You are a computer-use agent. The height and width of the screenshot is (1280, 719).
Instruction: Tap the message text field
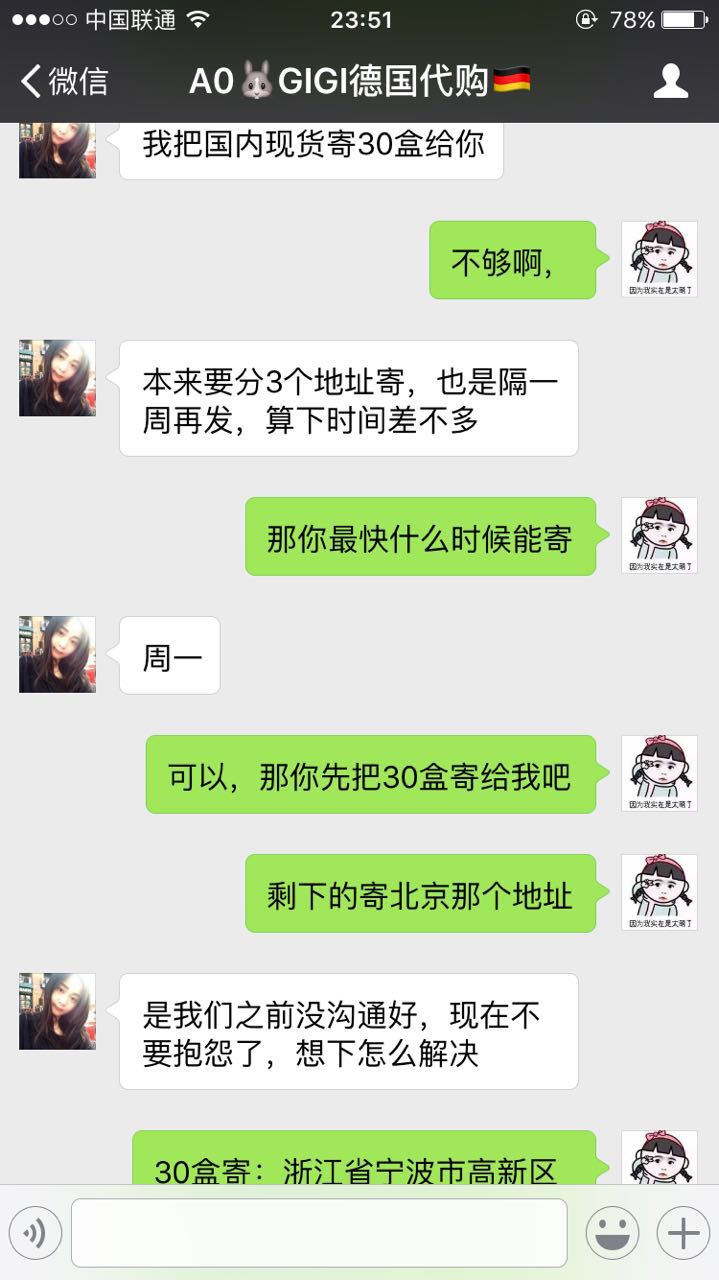click(x=319, y=1233)
